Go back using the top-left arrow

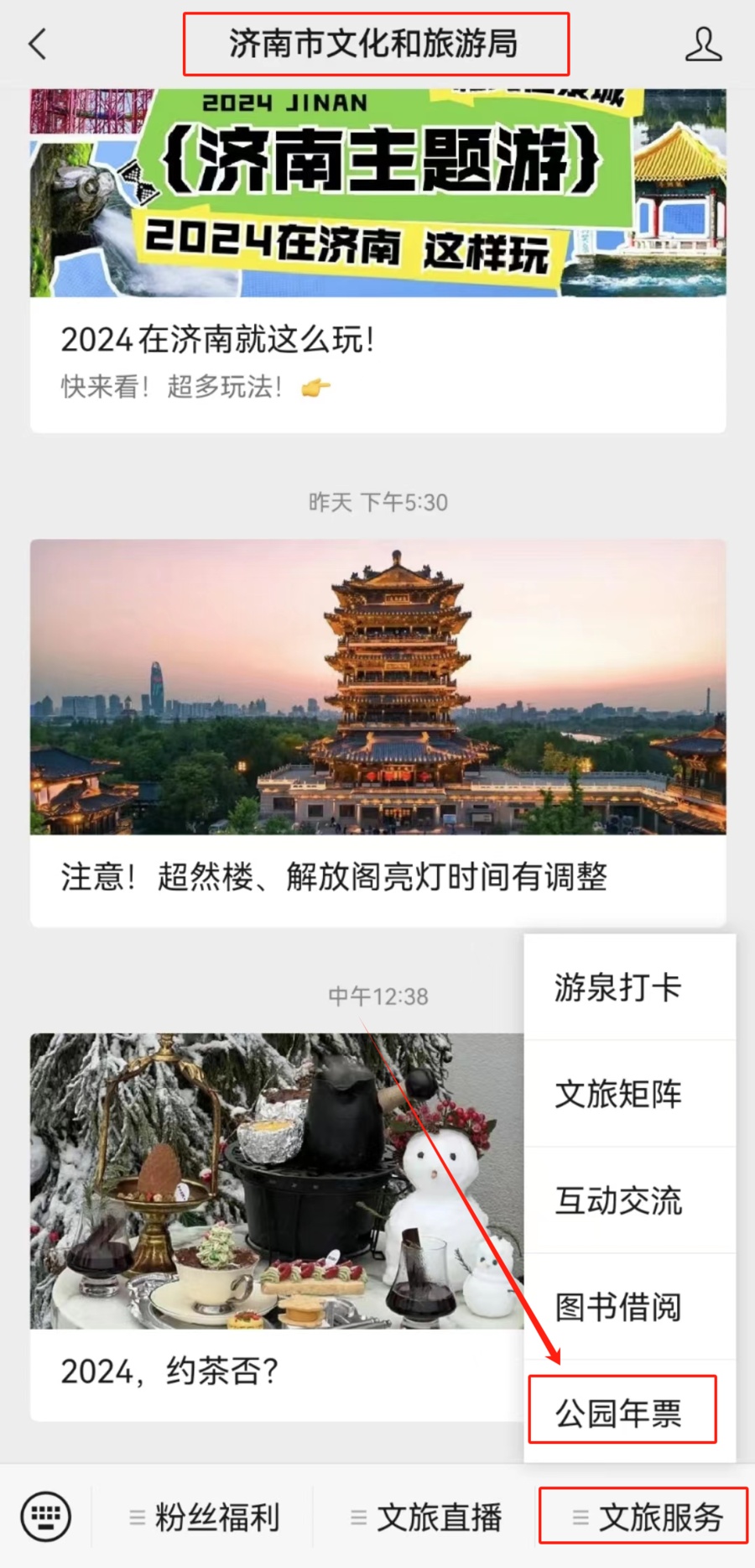pos(38,44)
